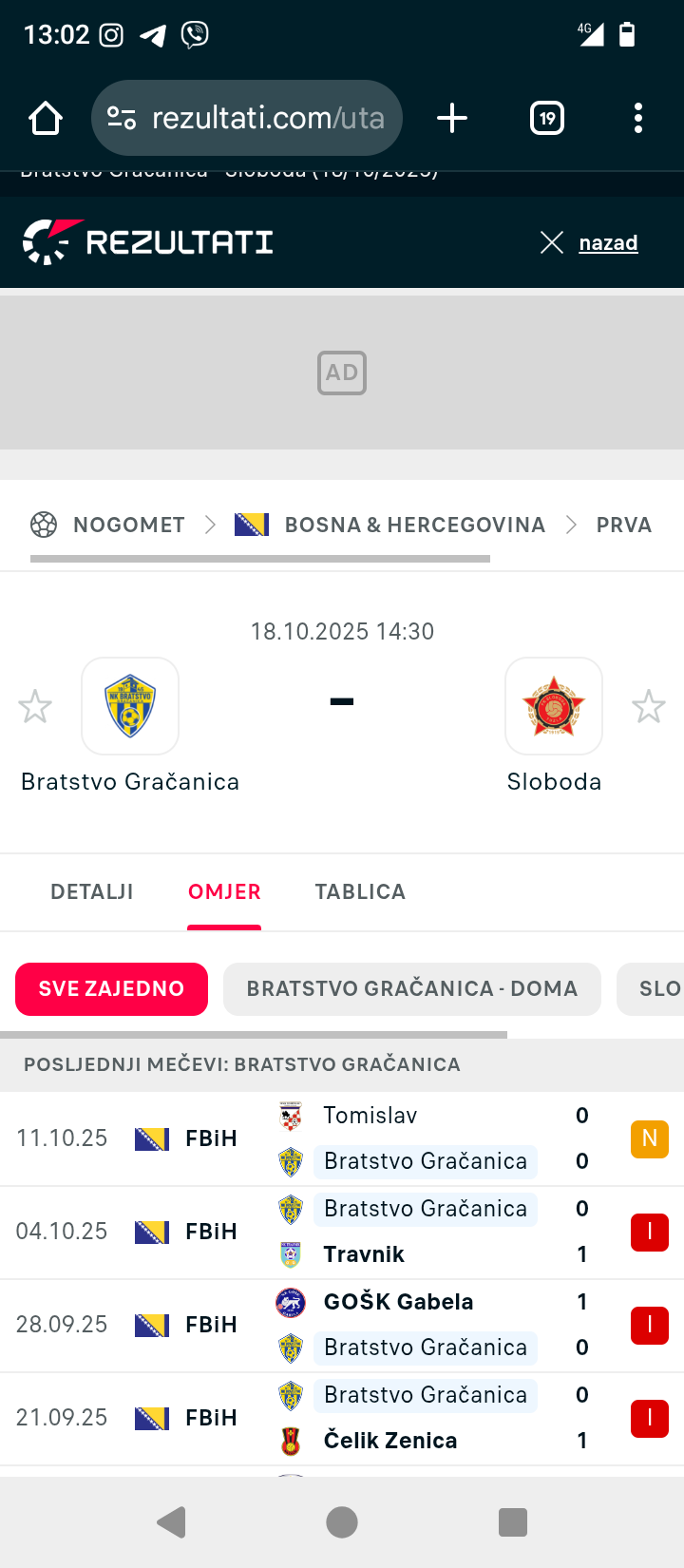
Task: Open a new browser tab
Action: point(452,119)
